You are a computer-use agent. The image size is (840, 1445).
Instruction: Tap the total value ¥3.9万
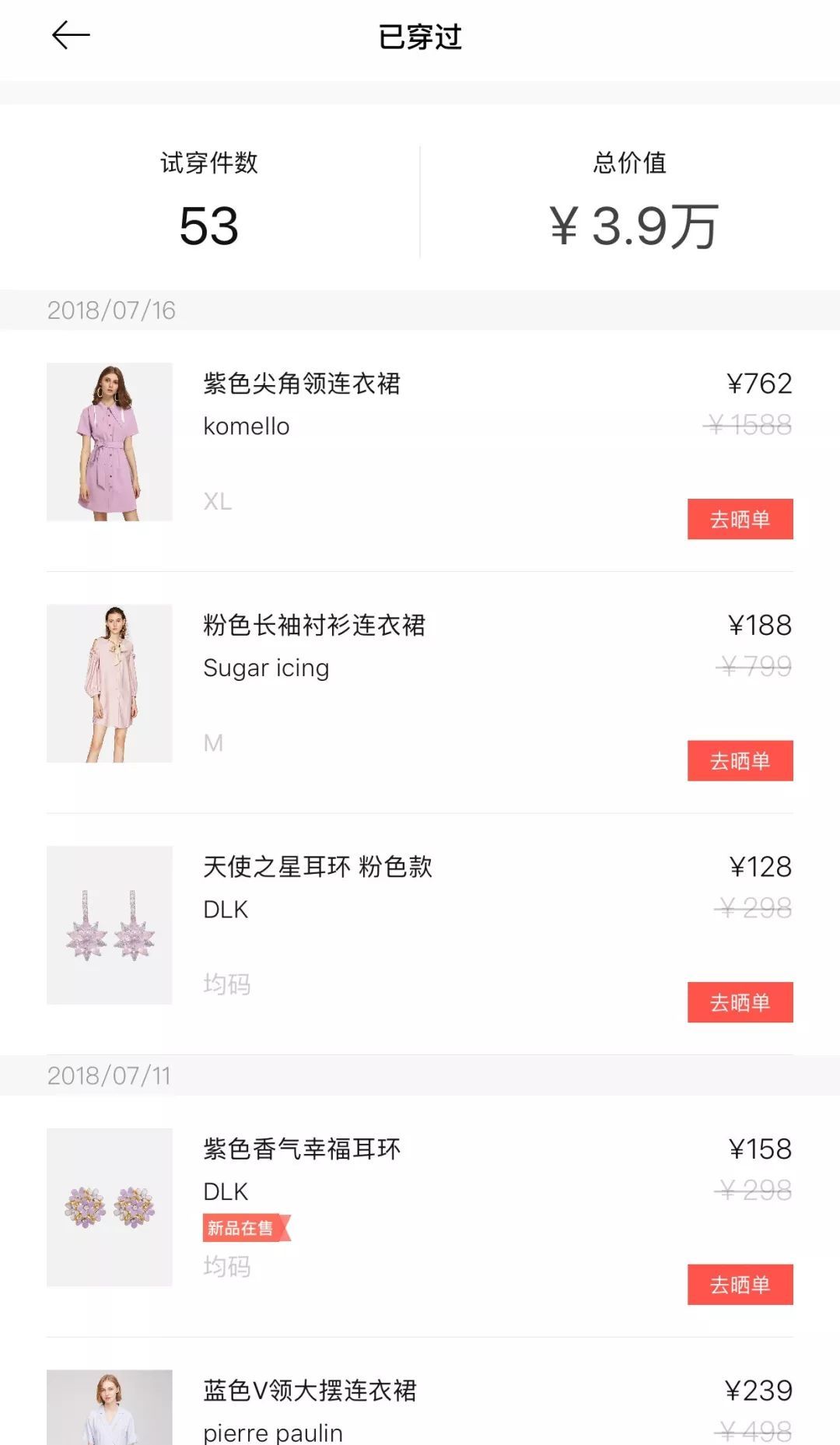[x=631, y=225]
